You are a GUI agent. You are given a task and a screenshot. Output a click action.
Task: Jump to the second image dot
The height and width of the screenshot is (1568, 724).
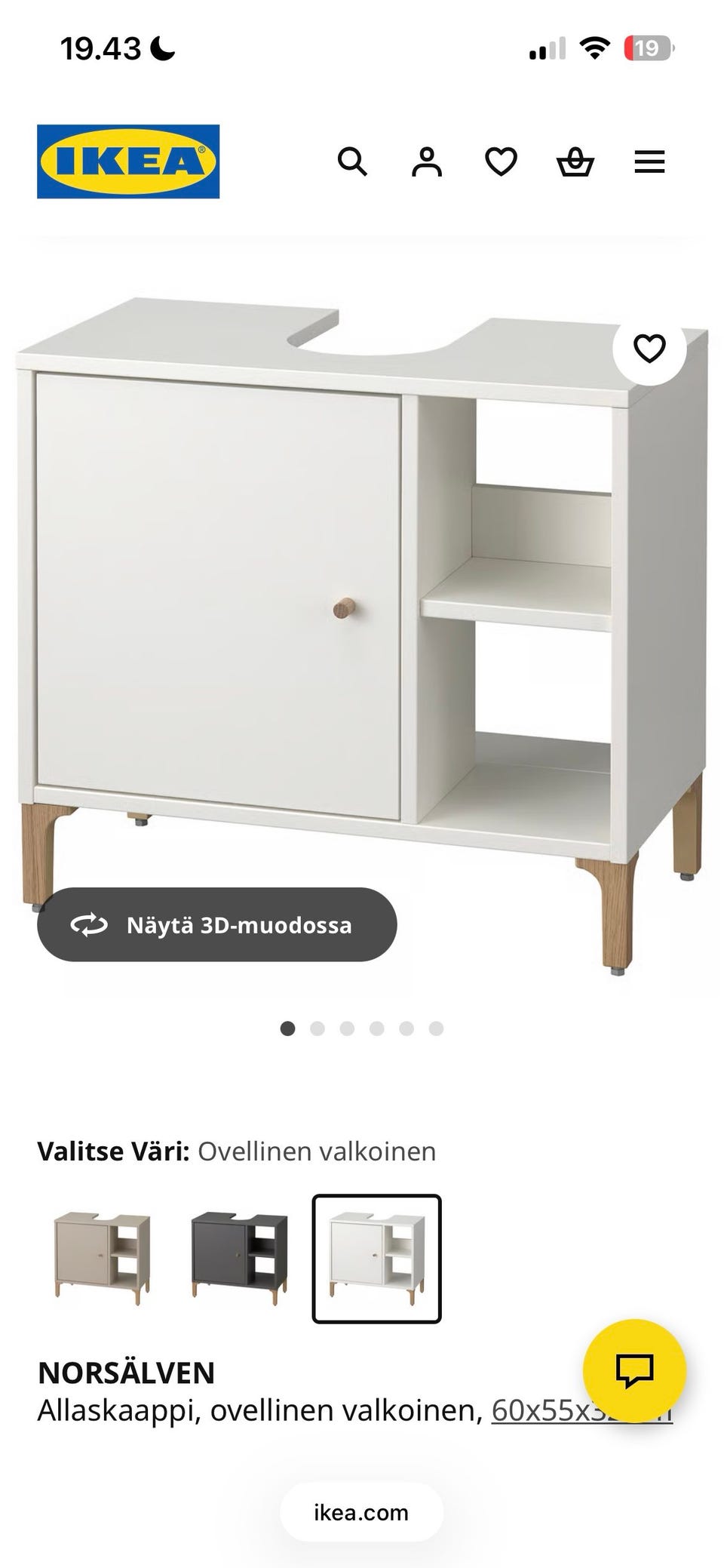click(x=318, y=1028)
